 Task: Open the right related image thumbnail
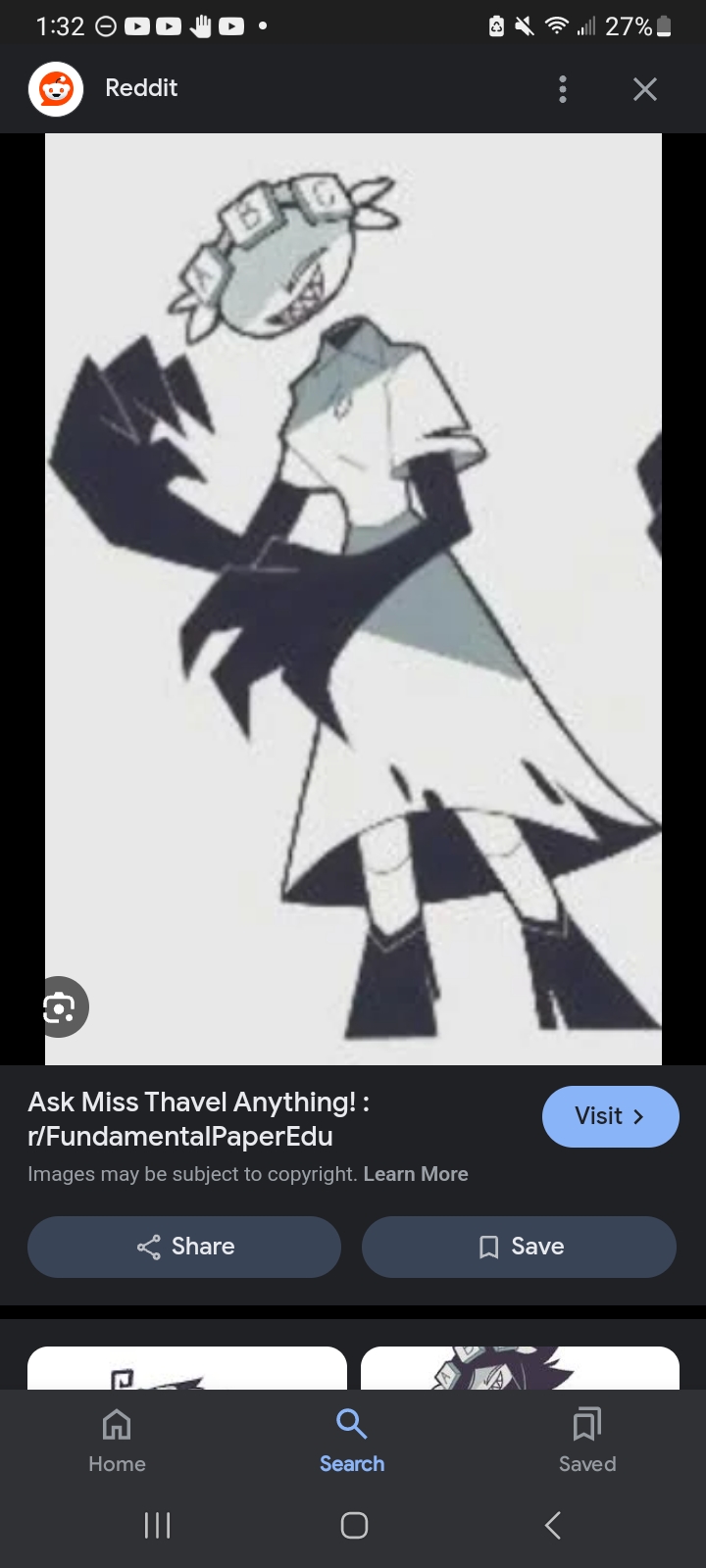(x=520, y=1368)
